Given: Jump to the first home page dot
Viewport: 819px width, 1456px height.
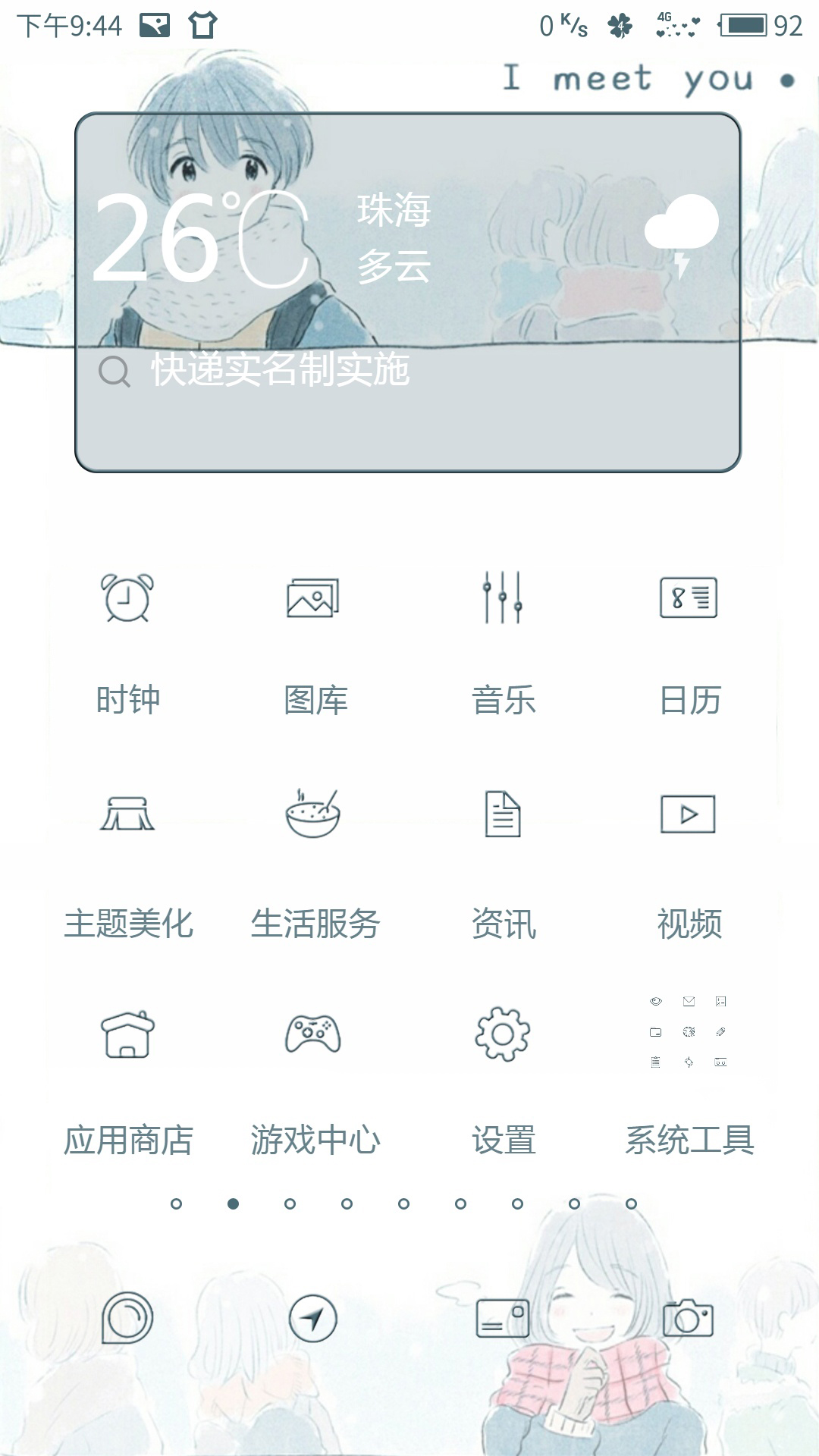Looking at the screenshot, I should tap(177, 1203).
